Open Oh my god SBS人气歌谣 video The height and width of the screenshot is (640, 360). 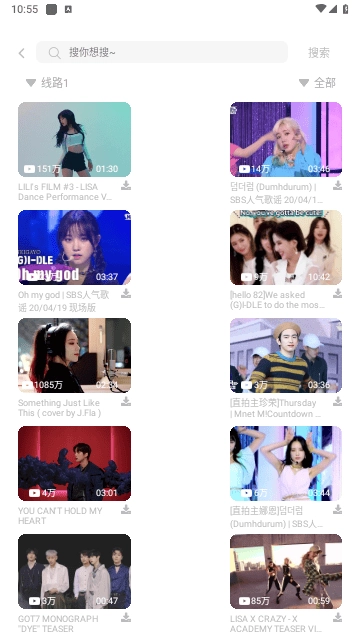[x=74, y=247]
